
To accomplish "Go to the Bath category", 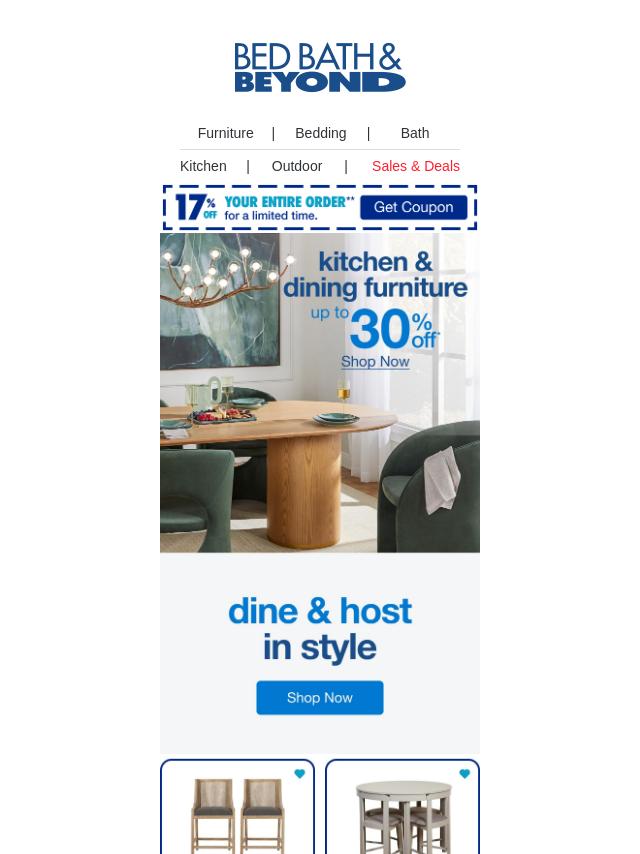I will [x=414, y=133].
